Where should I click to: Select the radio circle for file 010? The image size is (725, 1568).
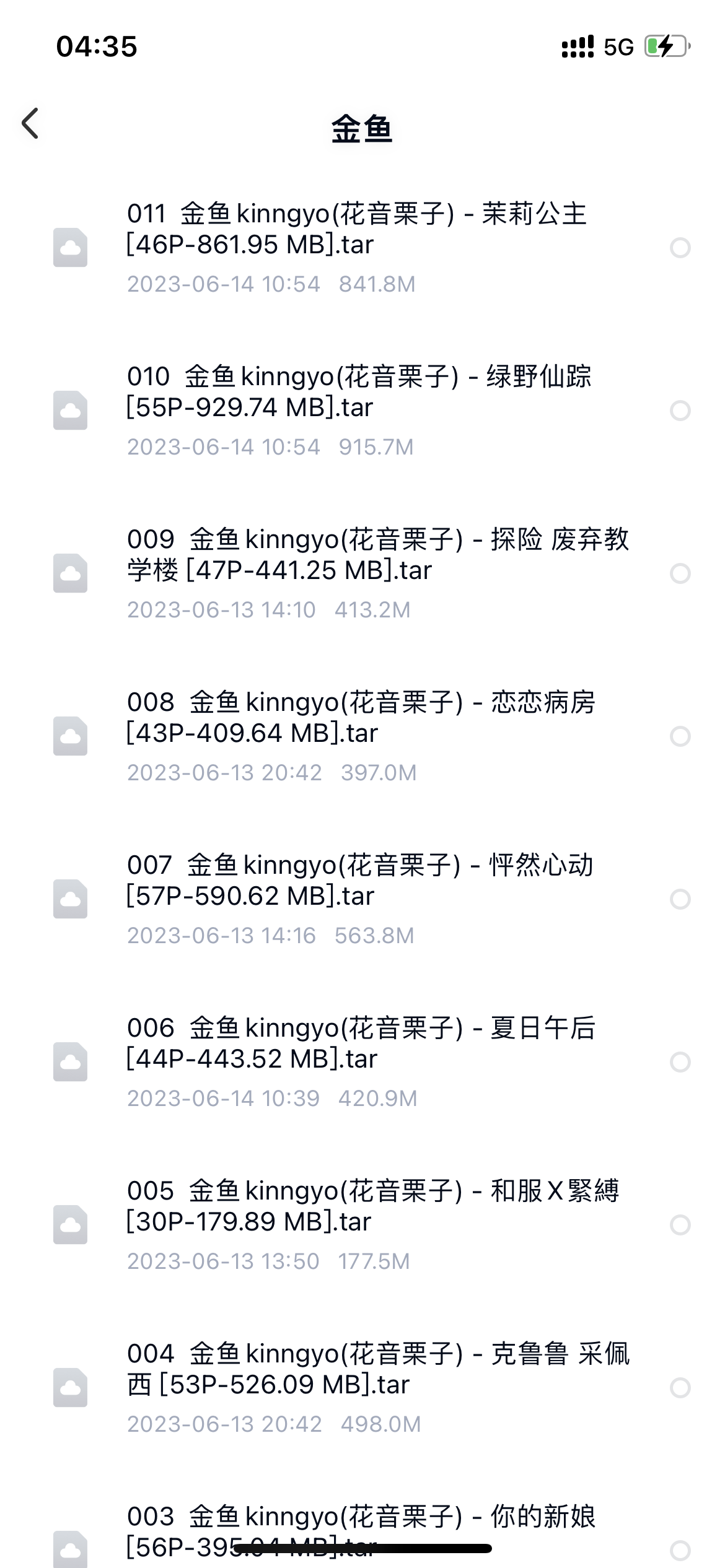(680, 411)
